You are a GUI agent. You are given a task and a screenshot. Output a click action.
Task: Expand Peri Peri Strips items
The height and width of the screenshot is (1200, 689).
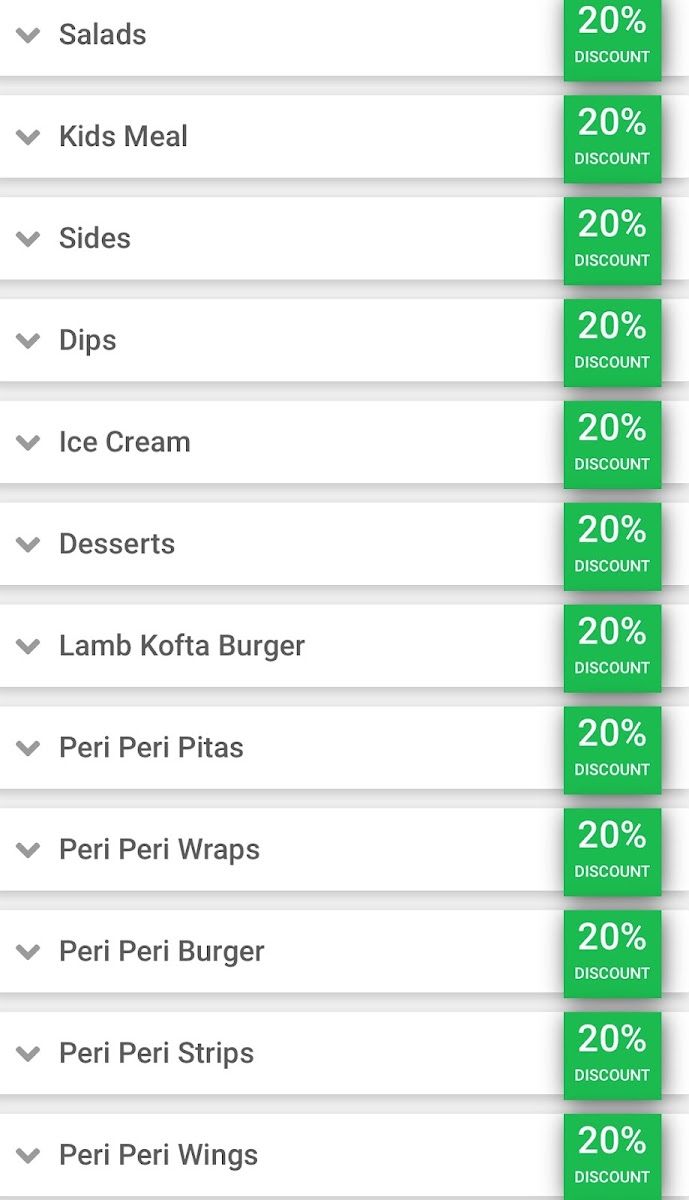156,1054
